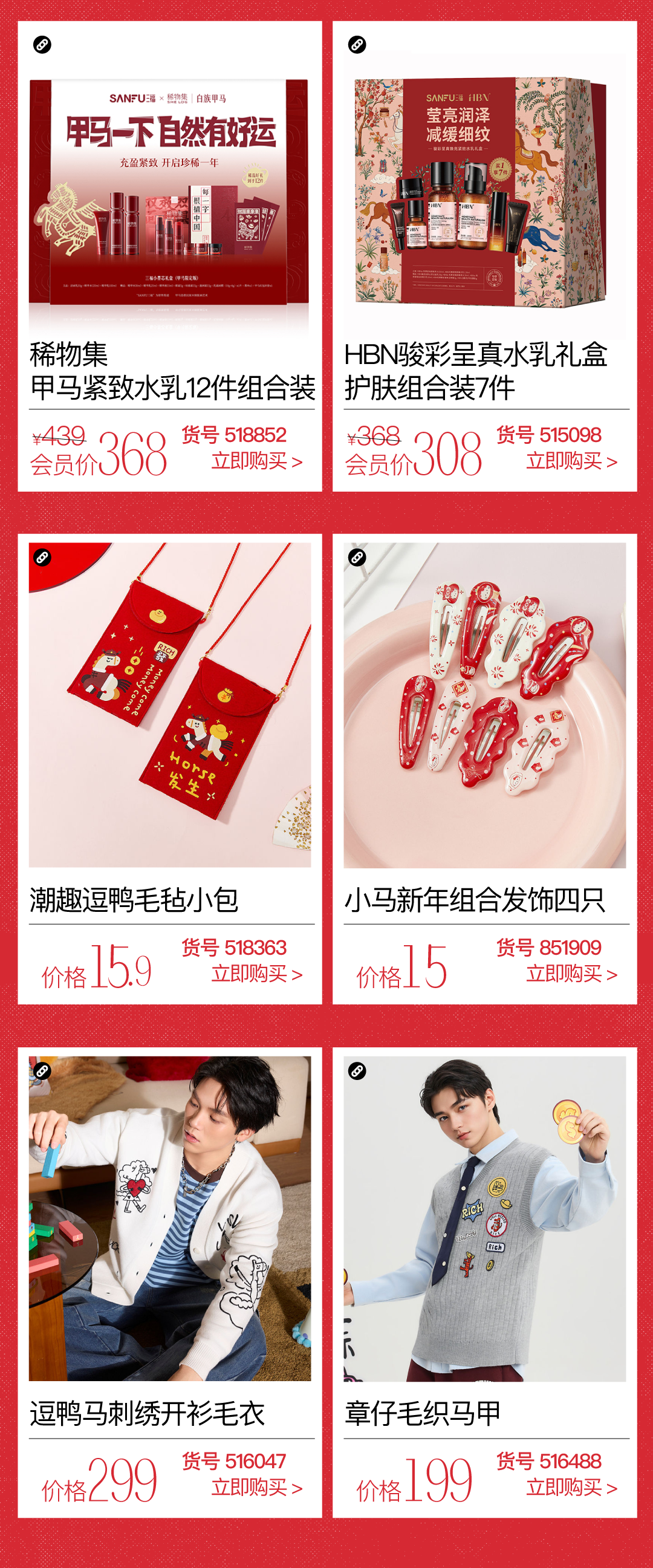Image resolution: width=653 pixels, height=1568 pixels.
Task: Open the grey knitted vest photo
Action: 484,1218
